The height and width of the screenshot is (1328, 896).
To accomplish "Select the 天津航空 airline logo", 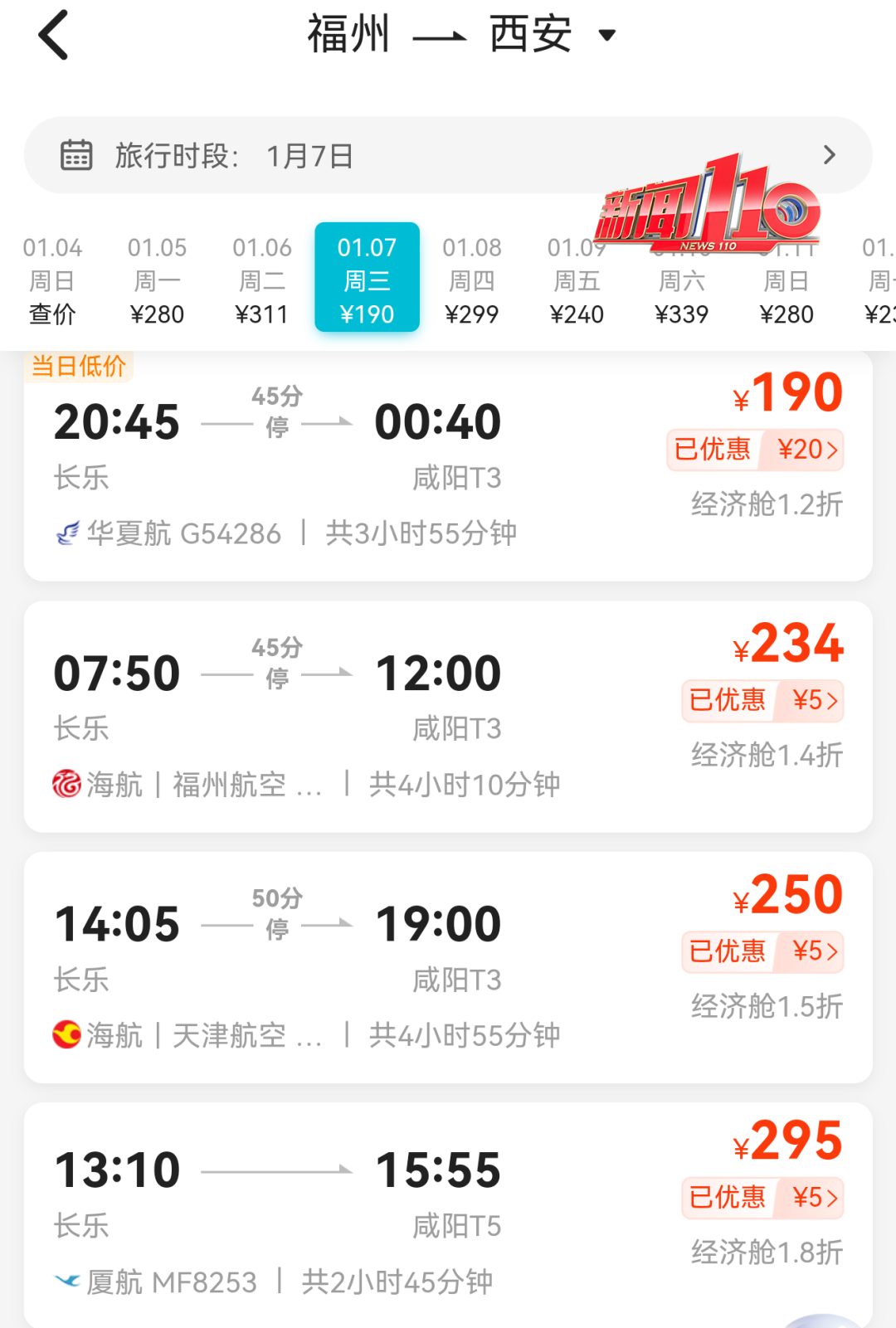I will (66, 1034).
